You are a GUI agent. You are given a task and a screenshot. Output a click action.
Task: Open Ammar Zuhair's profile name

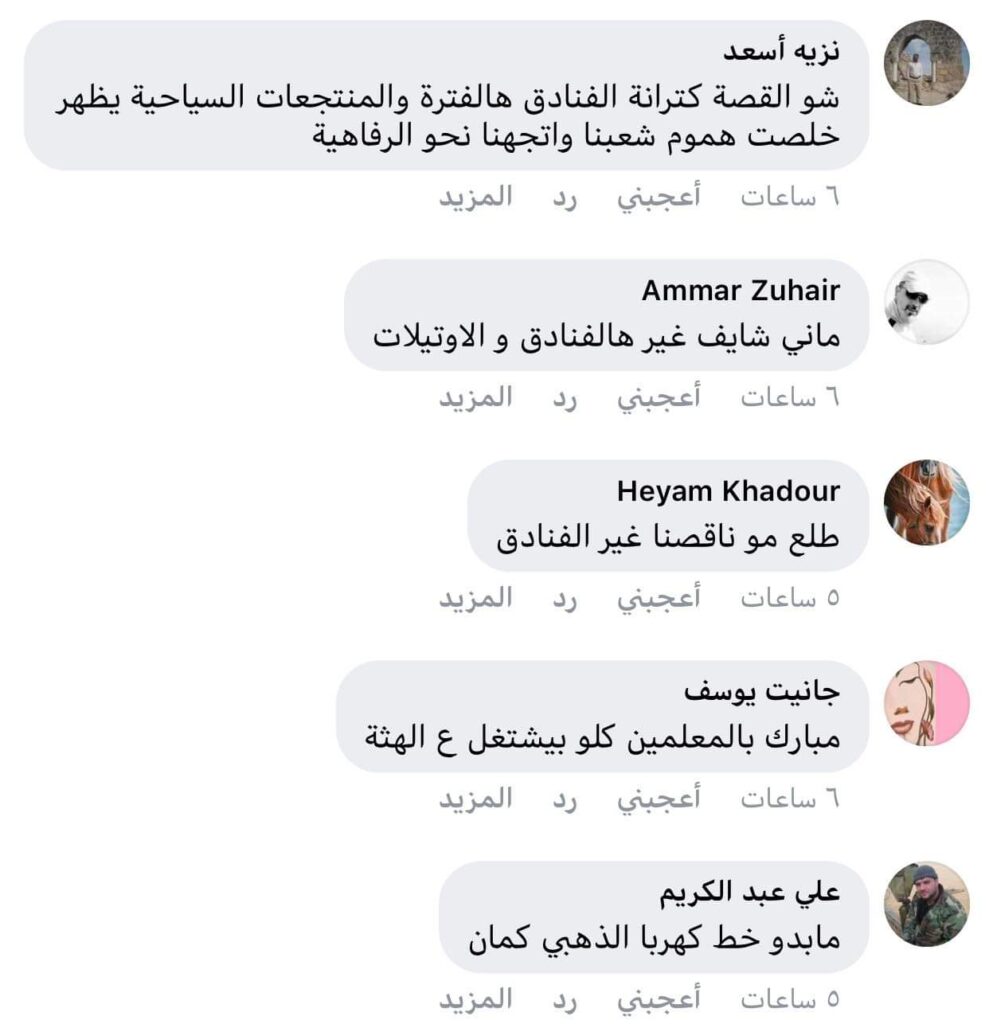point(740,291)
